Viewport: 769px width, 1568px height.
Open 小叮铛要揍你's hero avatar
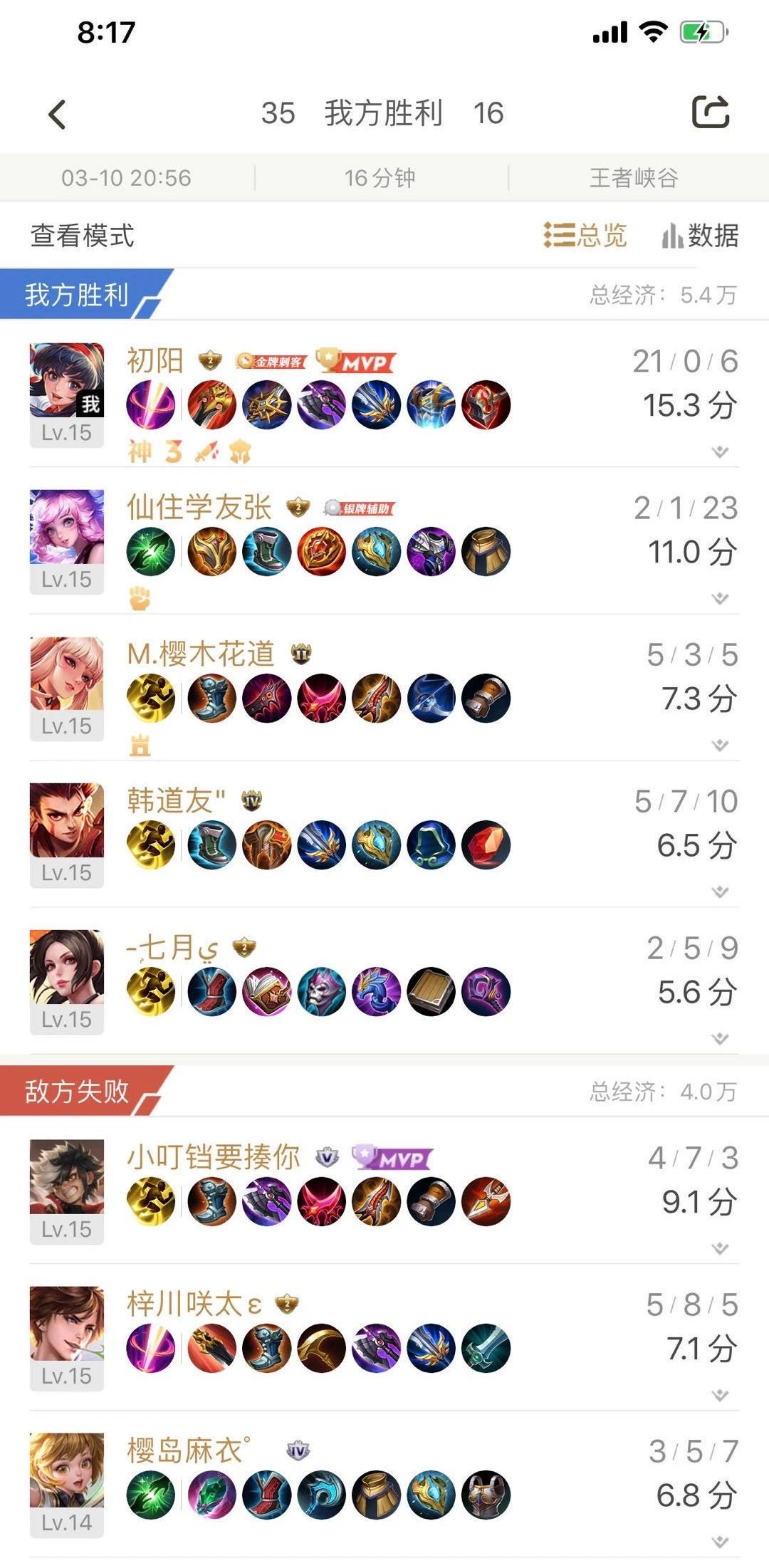[x=67, y=1177]
